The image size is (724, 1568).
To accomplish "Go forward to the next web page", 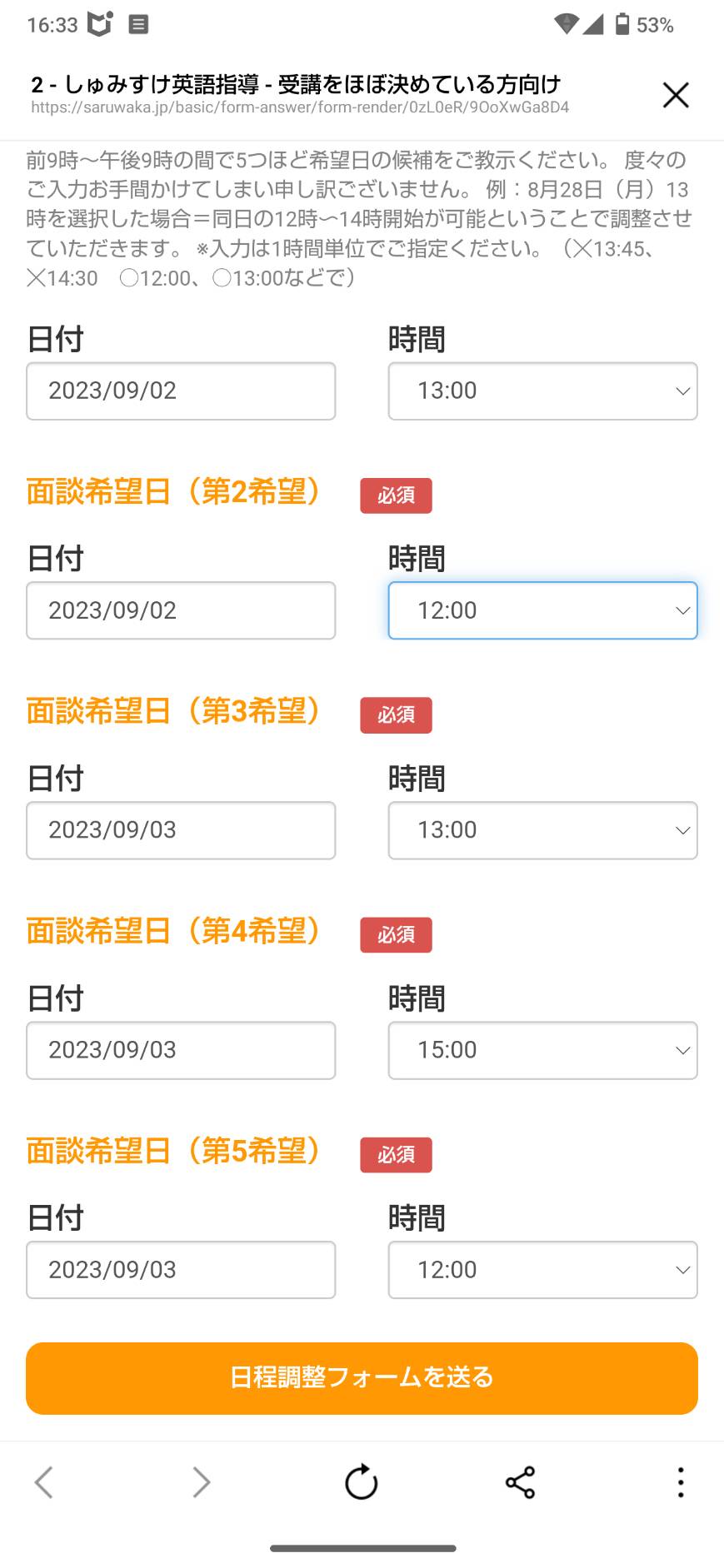I will (201, 1482).
